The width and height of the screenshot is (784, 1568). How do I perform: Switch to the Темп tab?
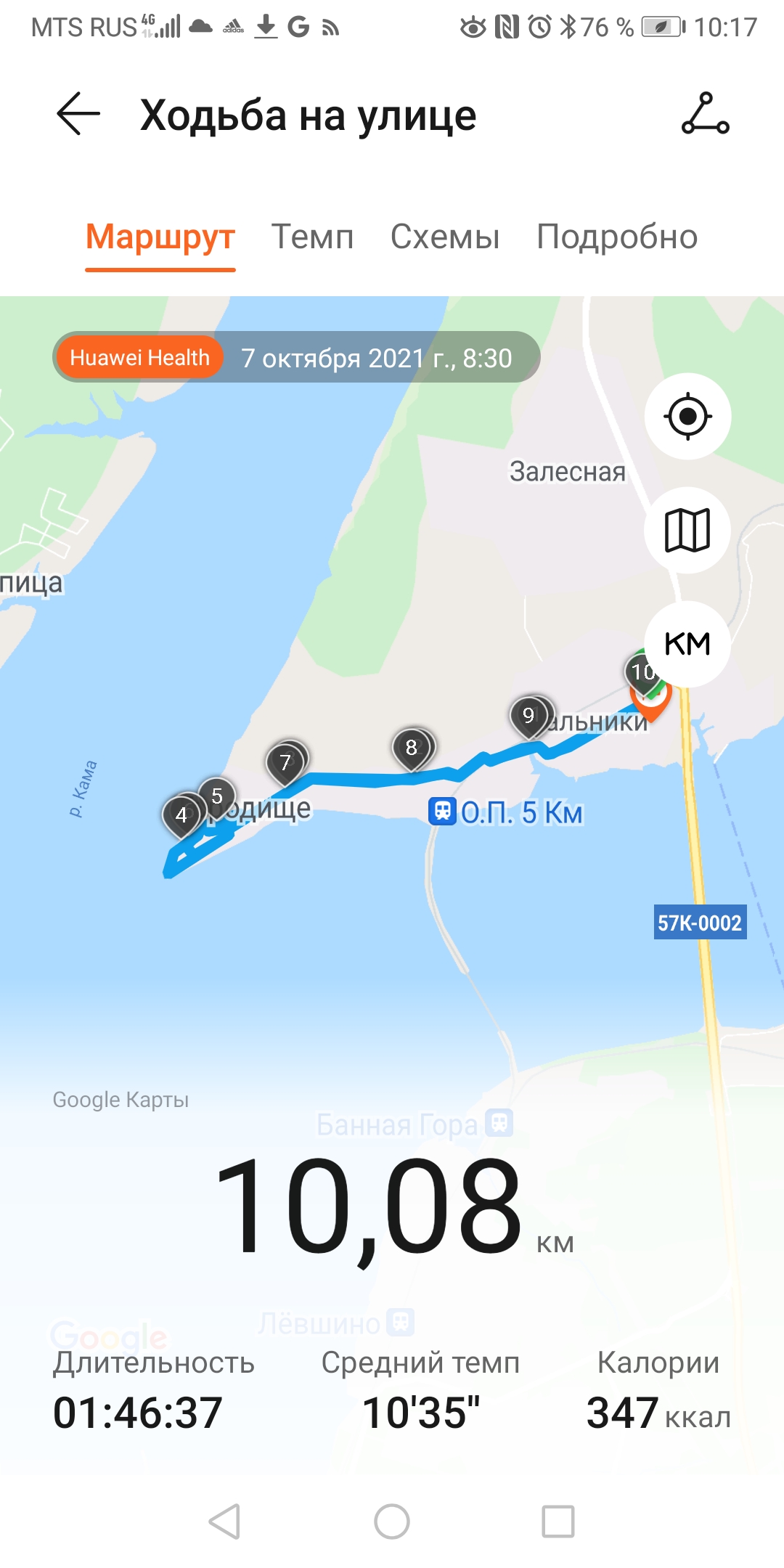(312, 237)
